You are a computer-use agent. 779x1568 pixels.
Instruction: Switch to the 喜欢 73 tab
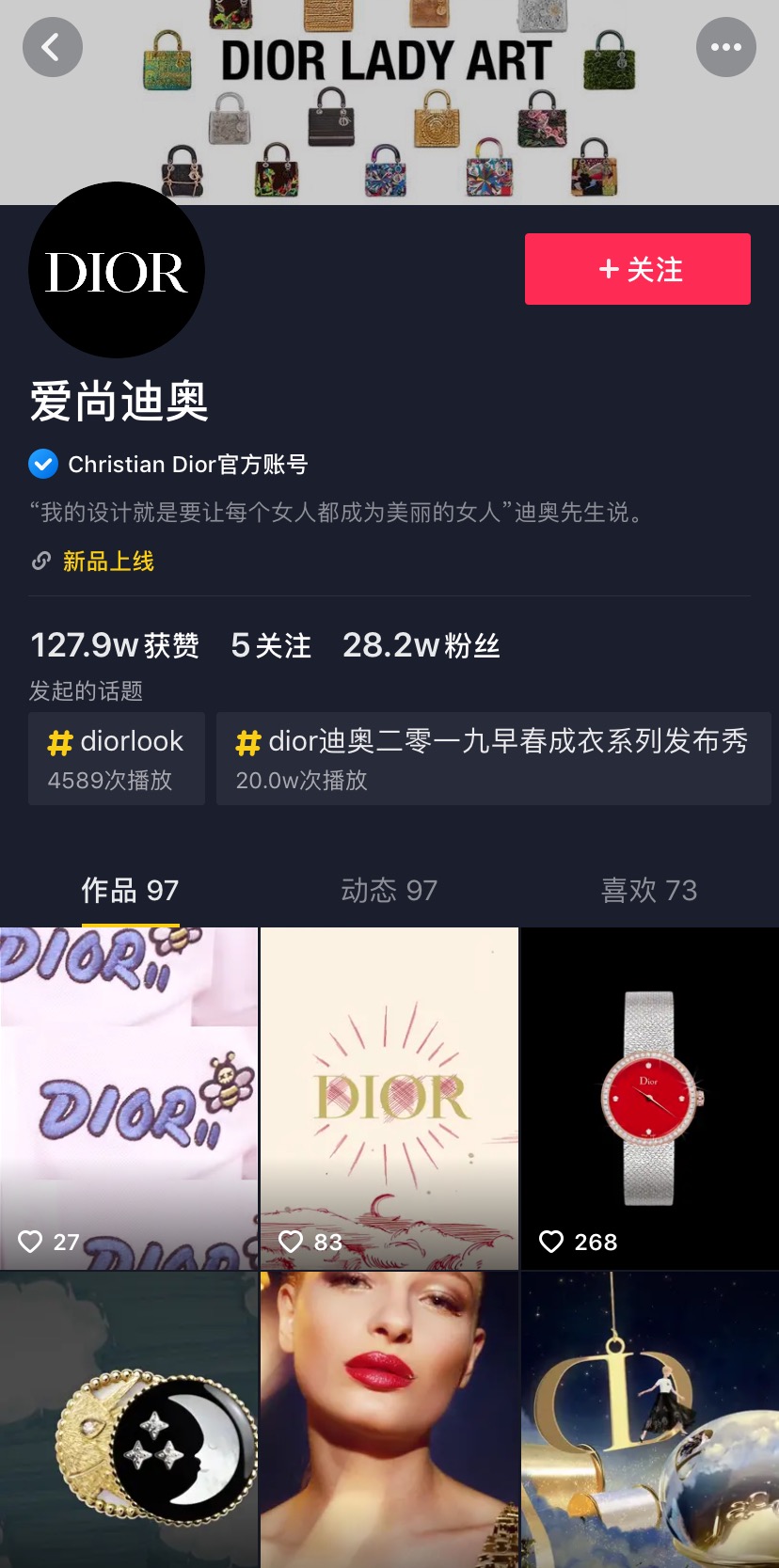[x=648, y=890]
